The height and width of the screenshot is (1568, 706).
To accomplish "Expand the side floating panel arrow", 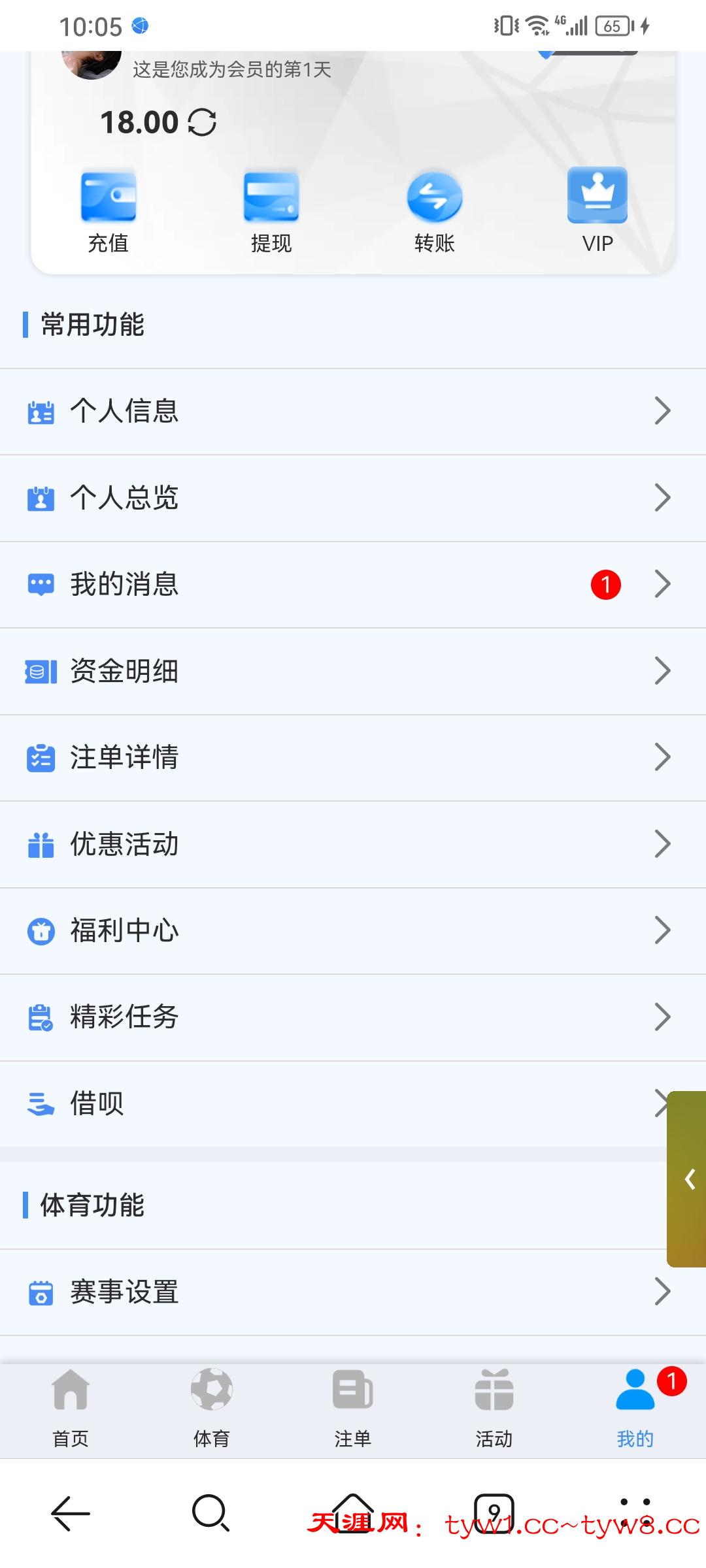I will (x=689, y=1179).
